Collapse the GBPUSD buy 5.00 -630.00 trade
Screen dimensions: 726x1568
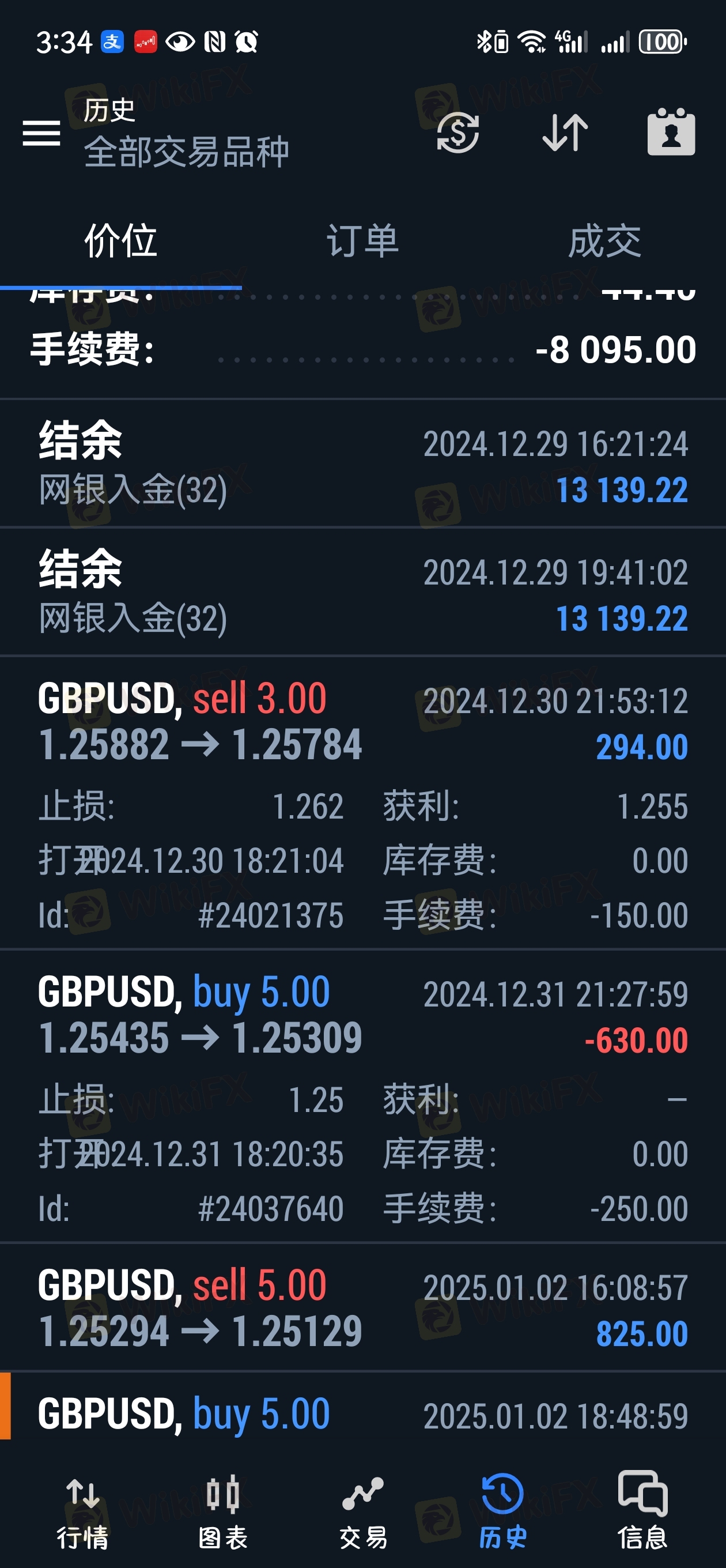(362, 1096)
